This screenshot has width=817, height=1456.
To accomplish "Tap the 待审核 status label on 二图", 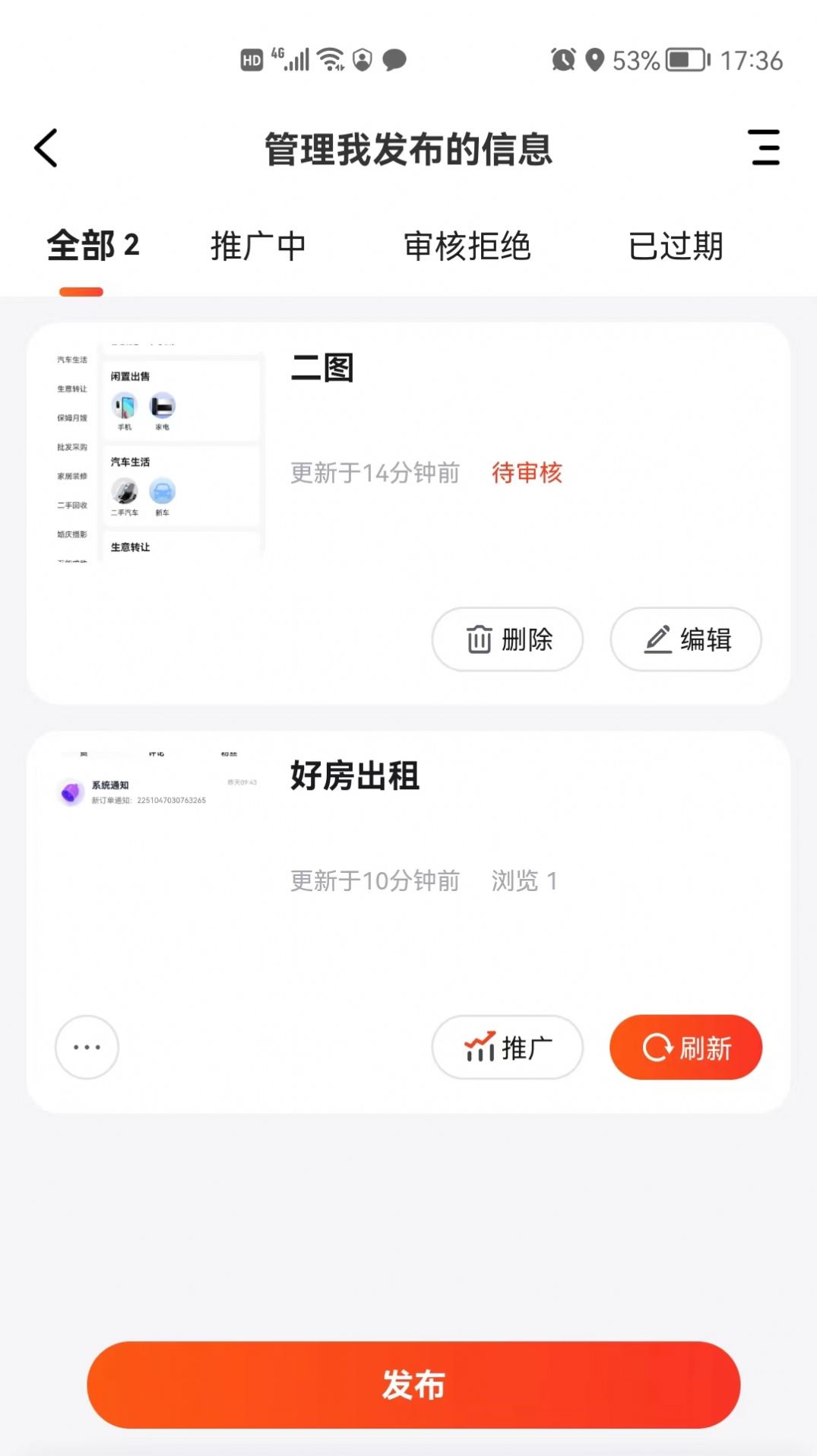I will tap(526, 474).
